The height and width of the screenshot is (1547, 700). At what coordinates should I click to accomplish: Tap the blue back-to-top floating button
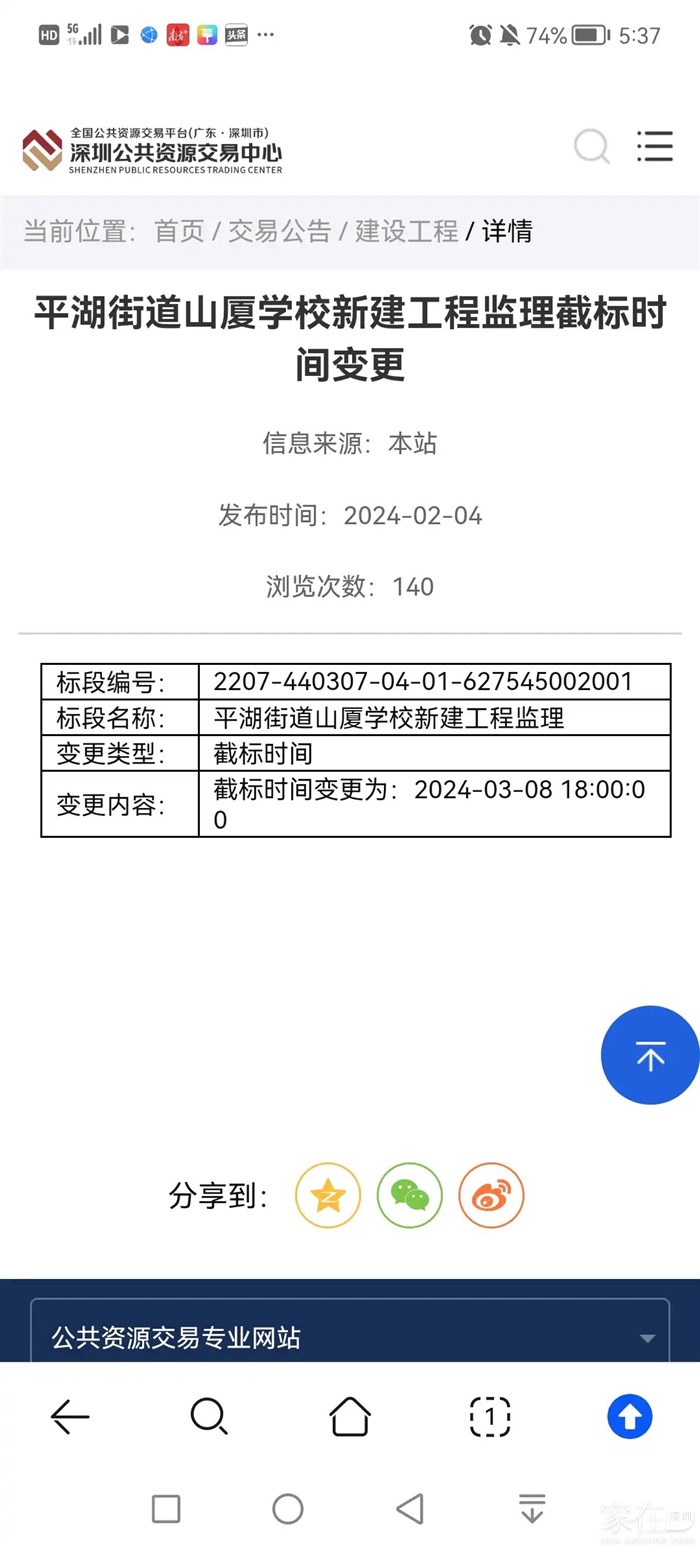[x=650, y=1055]
